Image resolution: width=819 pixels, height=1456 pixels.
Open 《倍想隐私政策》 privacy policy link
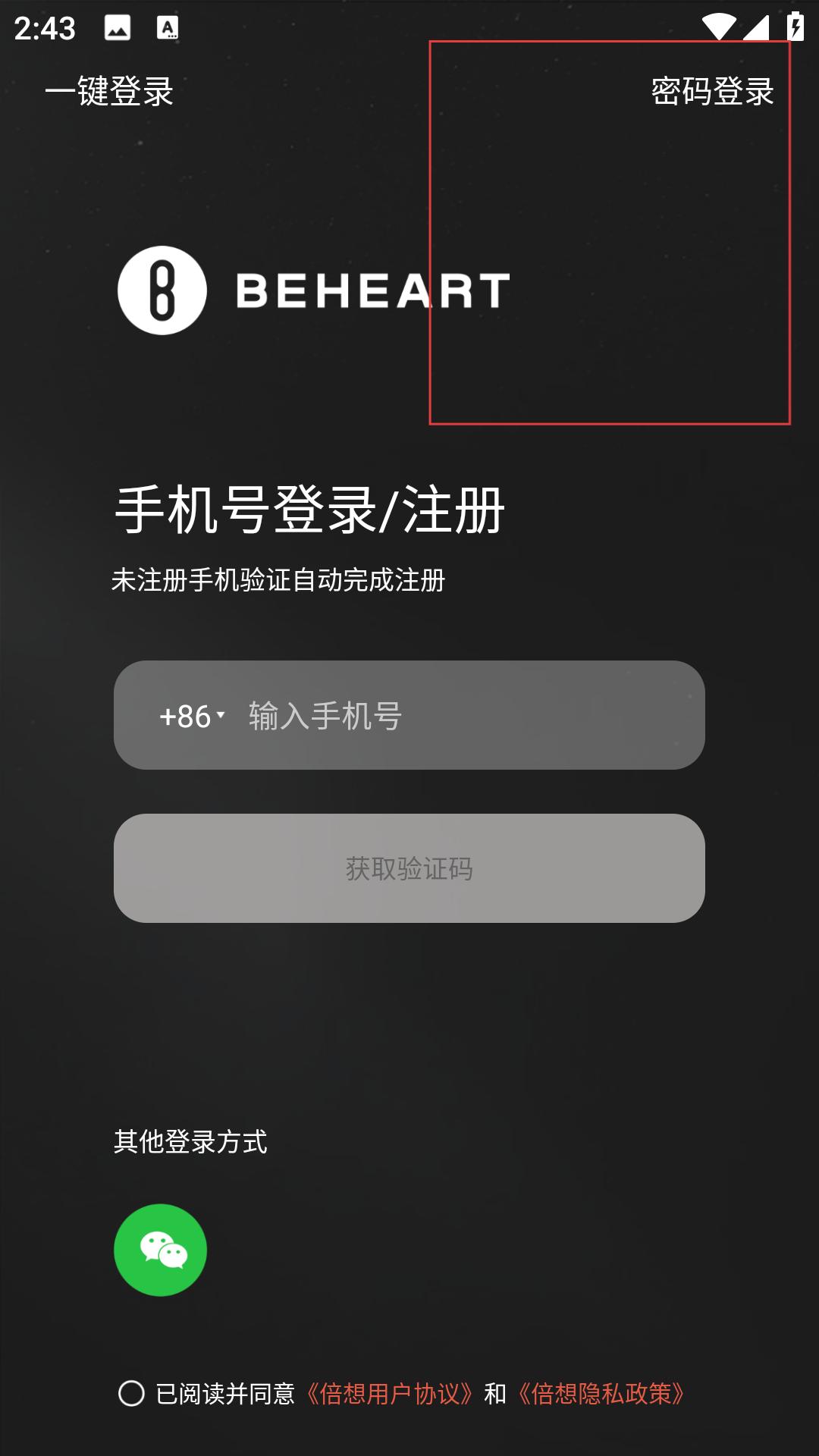coord(601,1393)
